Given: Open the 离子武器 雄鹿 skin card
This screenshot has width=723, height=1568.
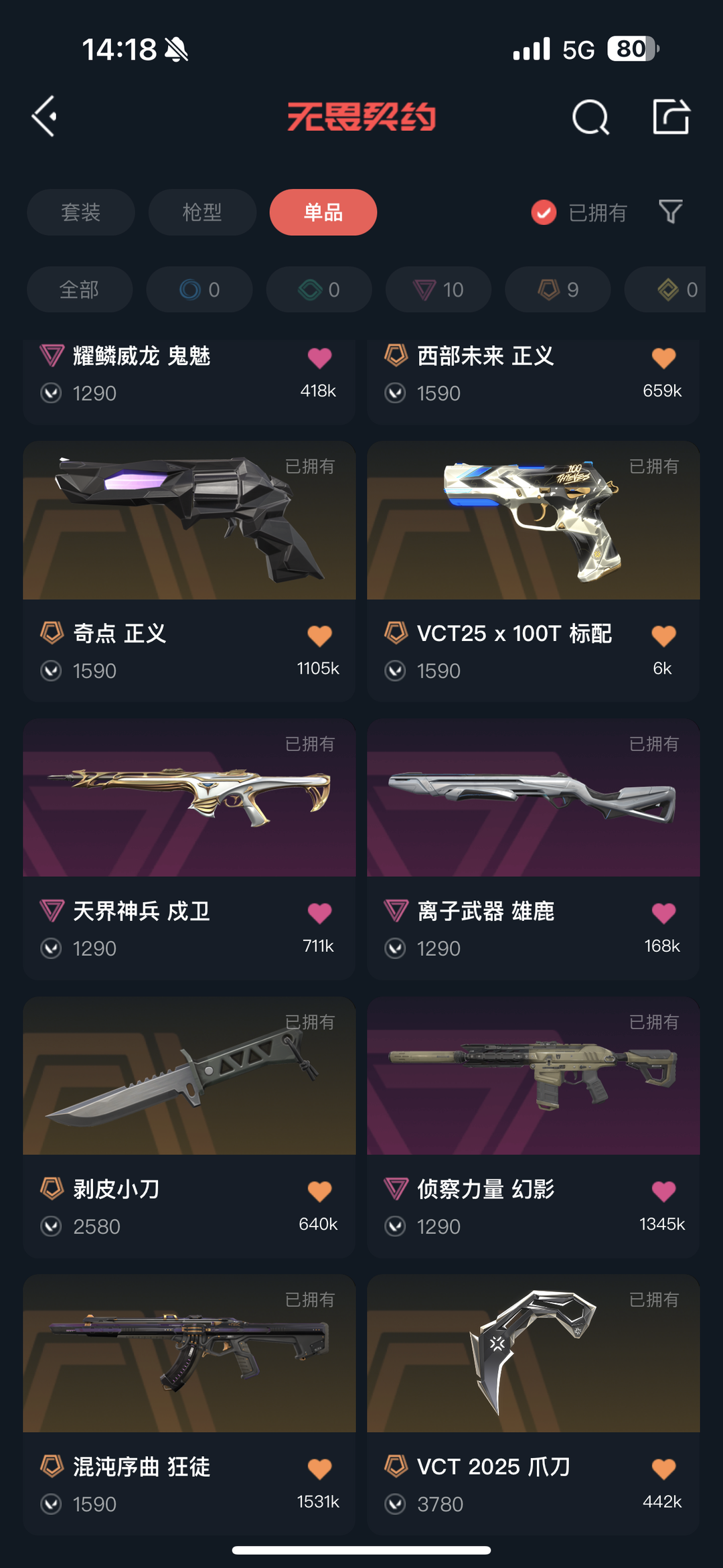Looking at the screenshot, I should point(534,849).
